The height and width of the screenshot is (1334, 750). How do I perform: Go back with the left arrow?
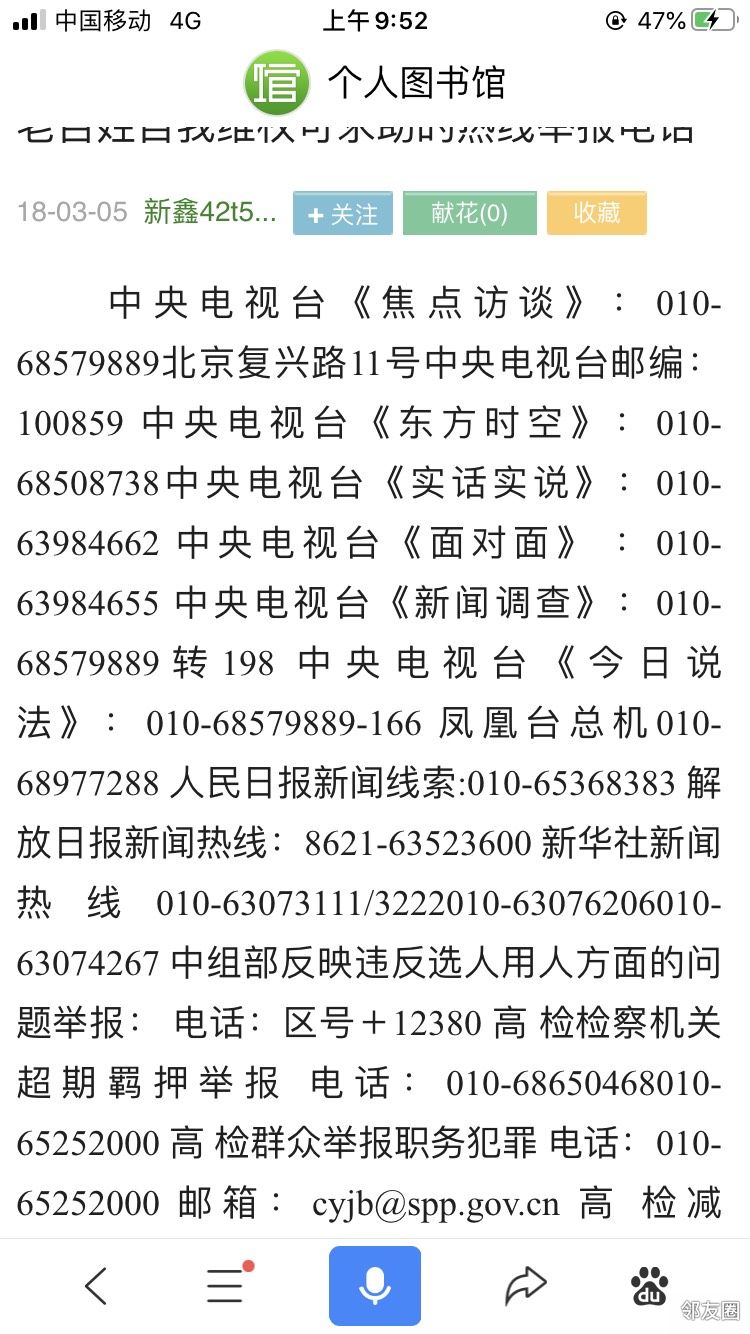[x=95, y=1286]
